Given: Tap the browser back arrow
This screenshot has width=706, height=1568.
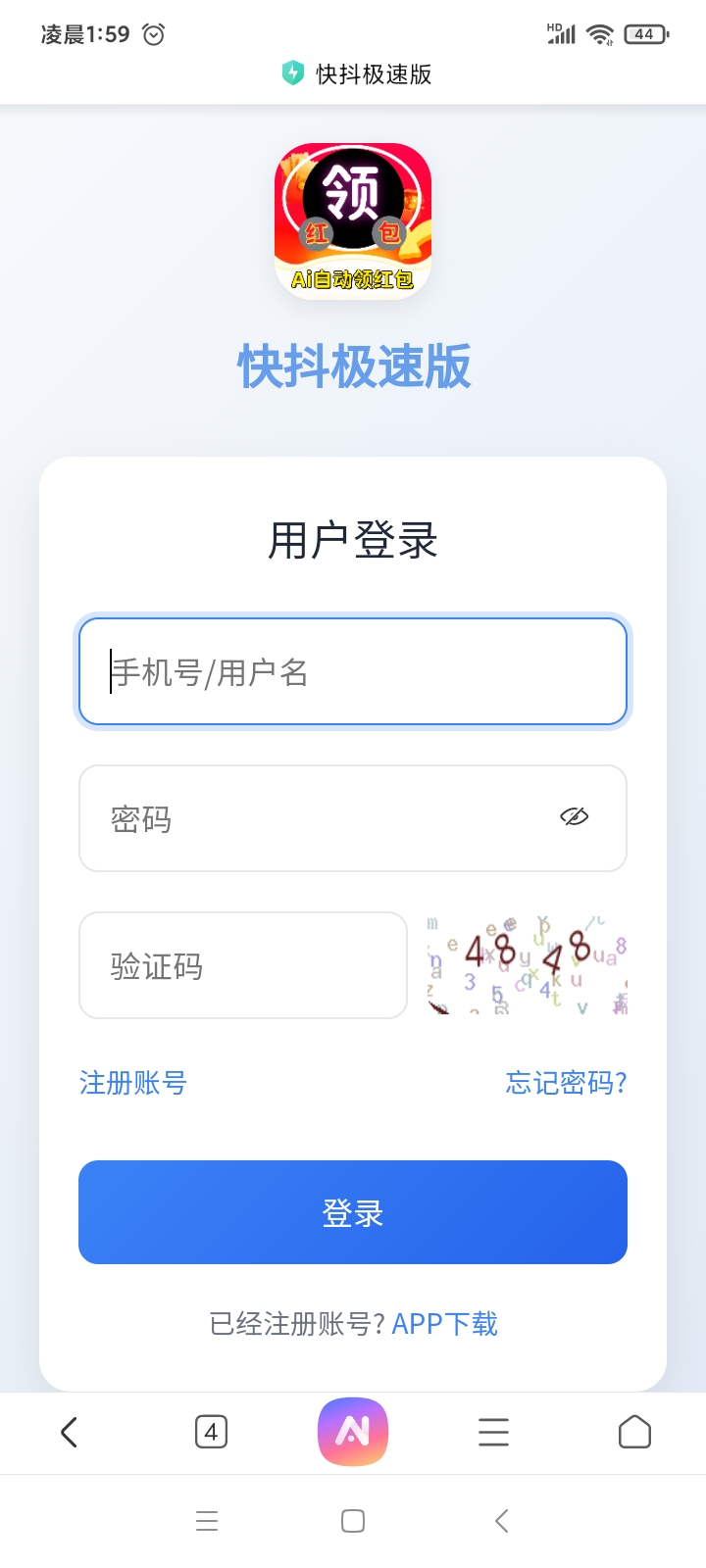Looking at the screenshot, I should tap(69, 1432).
